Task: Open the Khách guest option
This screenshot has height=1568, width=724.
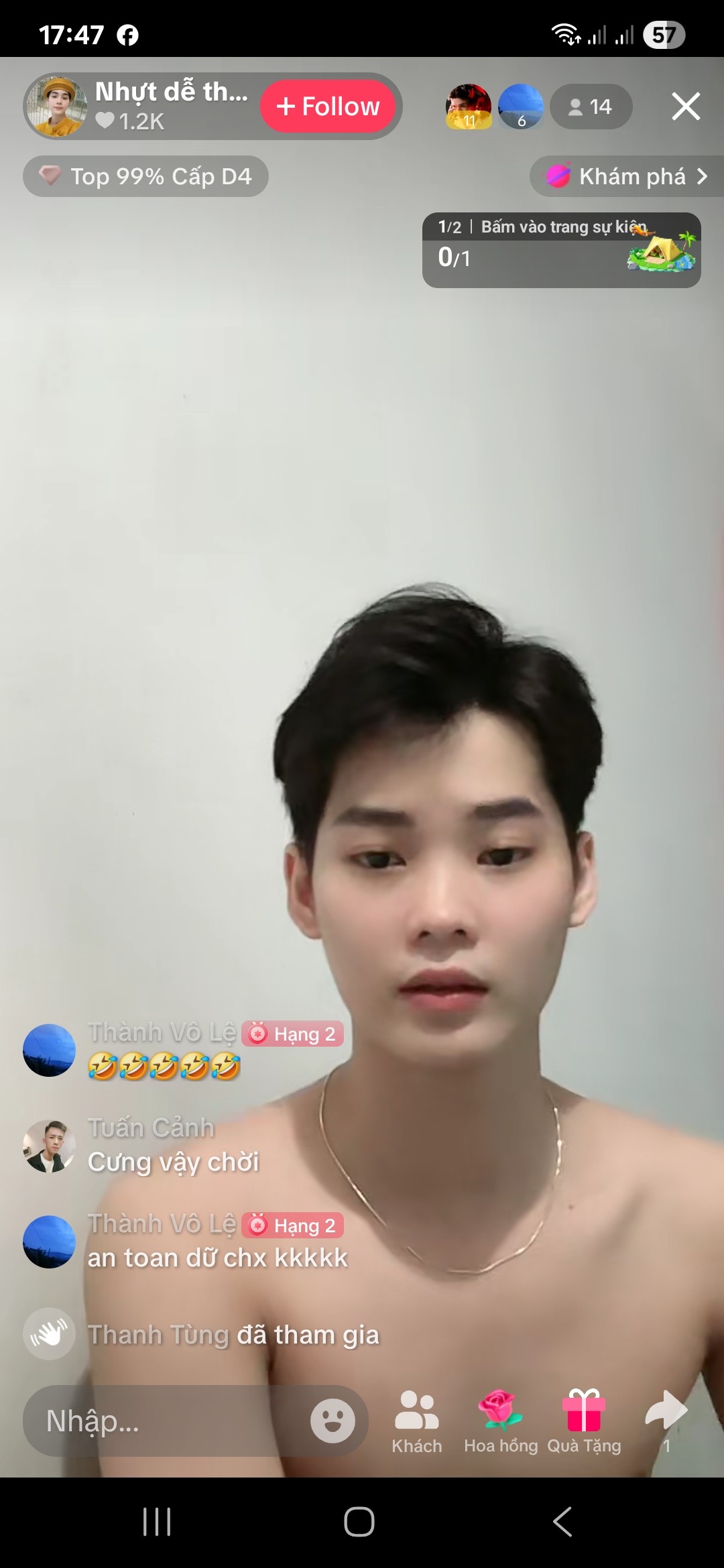Action: [x=417, y=1421]
